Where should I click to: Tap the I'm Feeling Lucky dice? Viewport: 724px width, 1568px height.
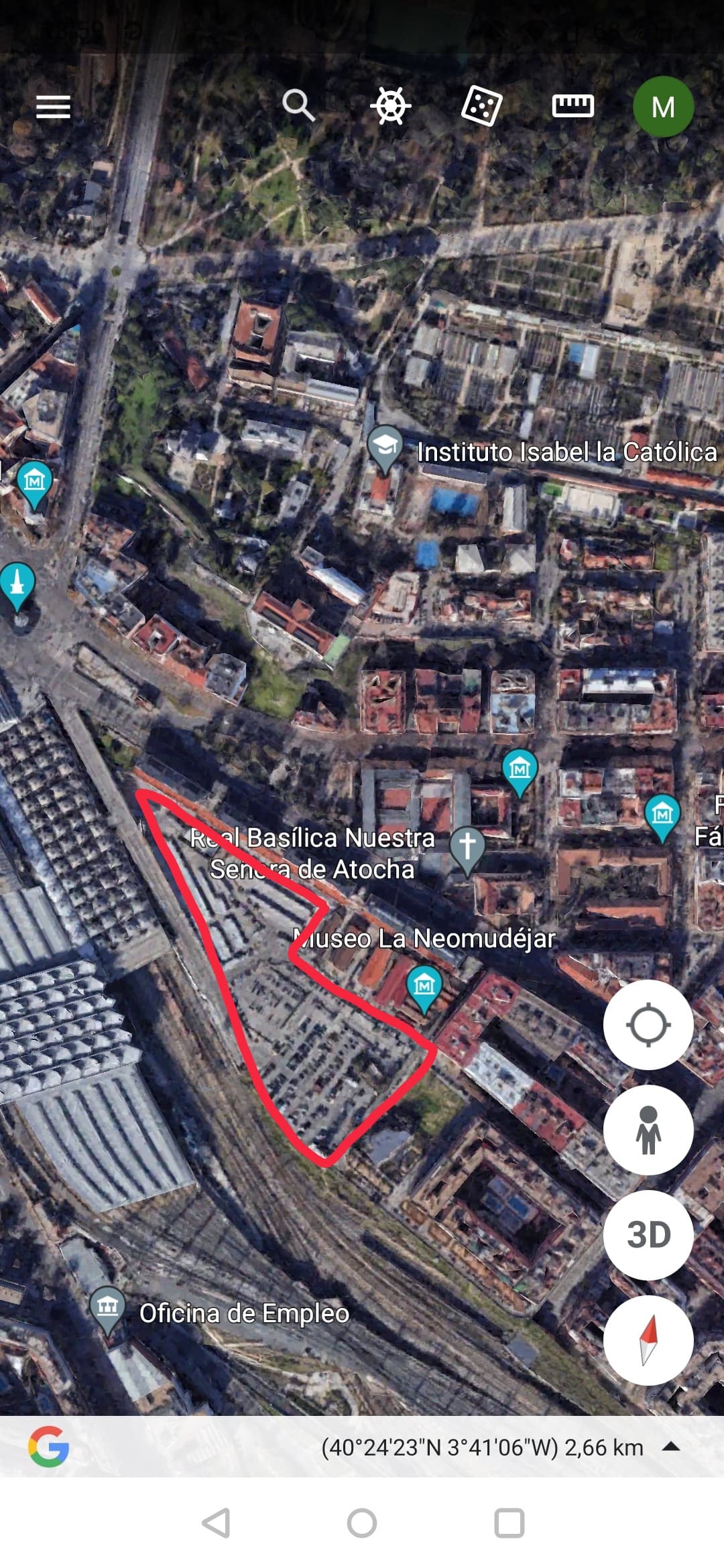tap(481, 106)
